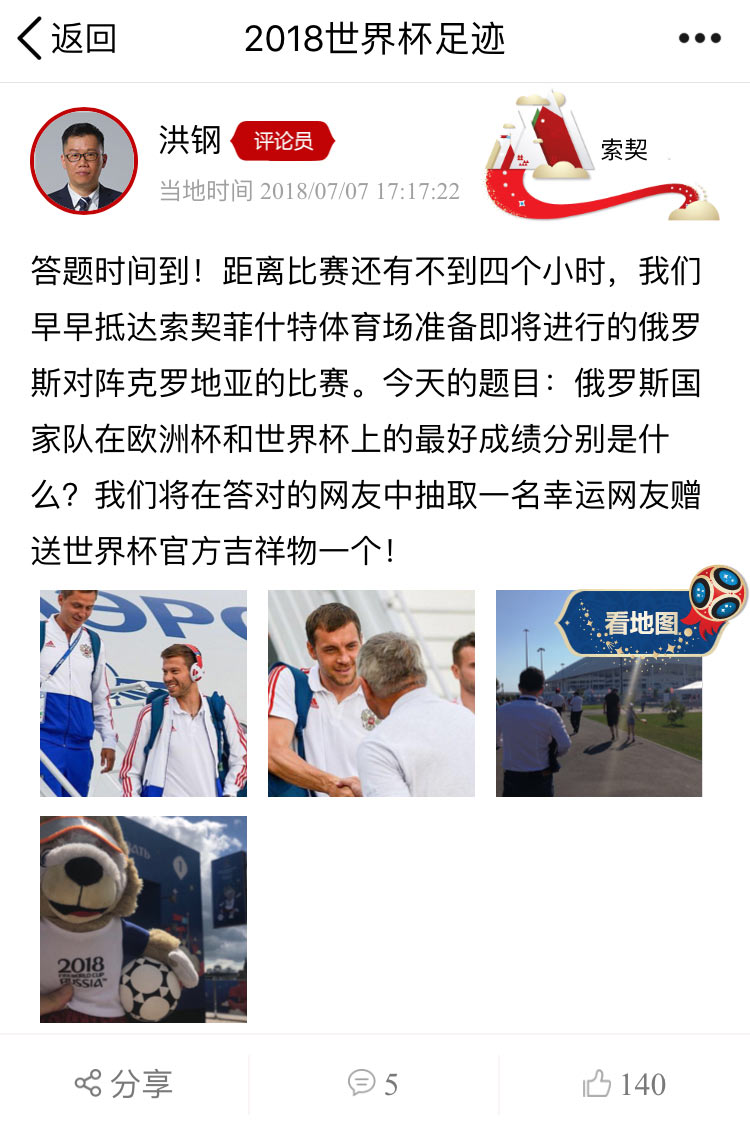Open the three-dot overflow menu
Viewport: 750px width, 1123px height.
coord(699,39)
